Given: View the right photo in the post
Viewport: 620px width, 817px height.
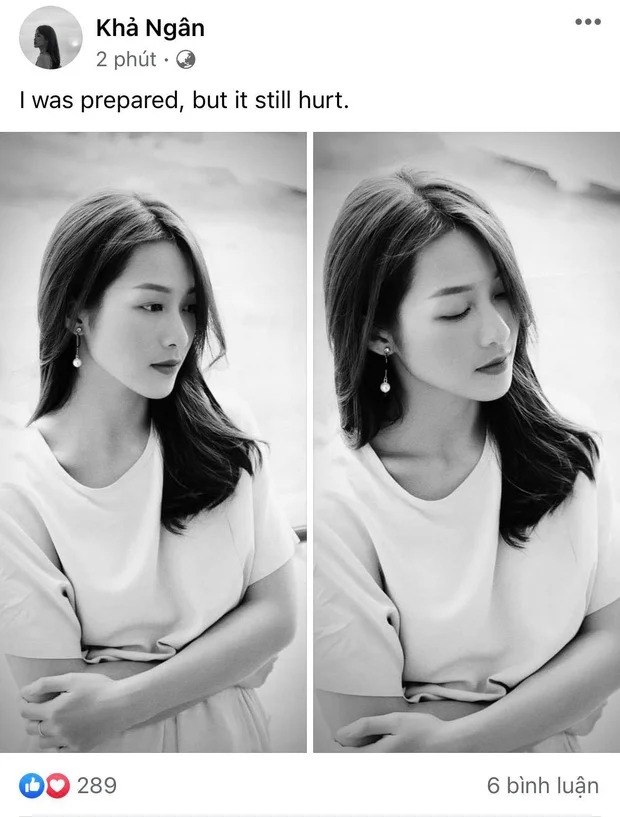Looking at the screenshot, I should 466,440.
